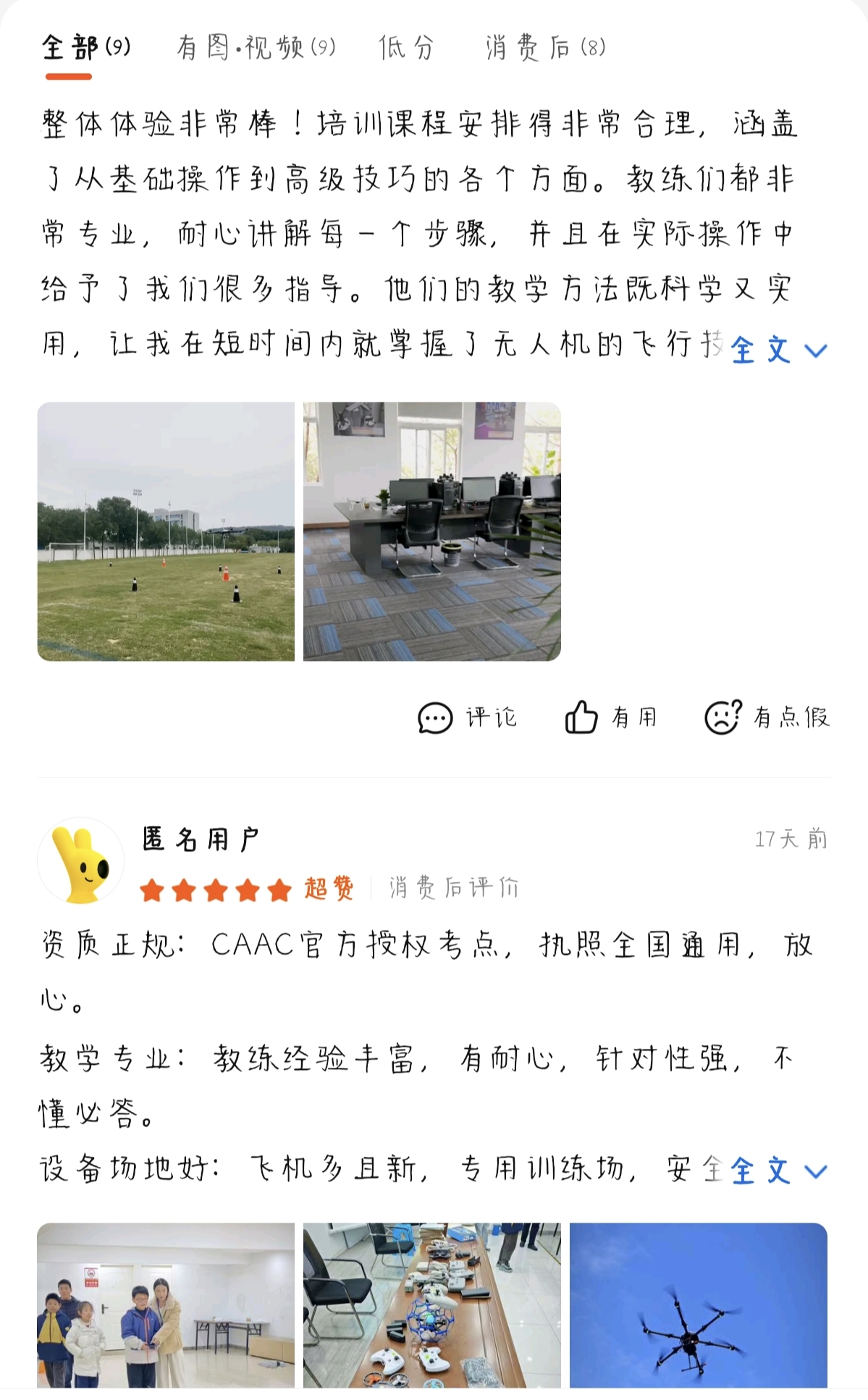This screenshot has height=1400, width=868.
Task: Show 低分 reviews only
Action: point(406,49)
